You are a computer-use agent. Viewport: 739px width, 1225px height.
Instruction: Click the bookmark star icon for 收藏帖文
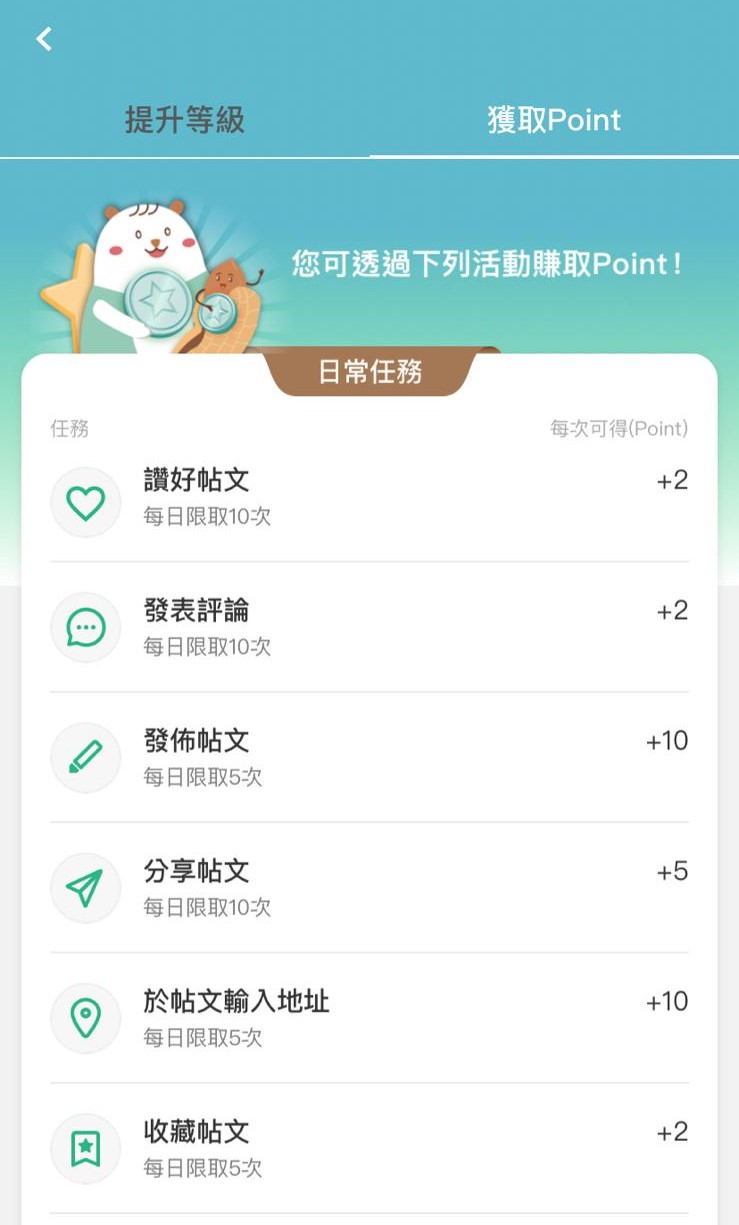tap(85, 1148)
